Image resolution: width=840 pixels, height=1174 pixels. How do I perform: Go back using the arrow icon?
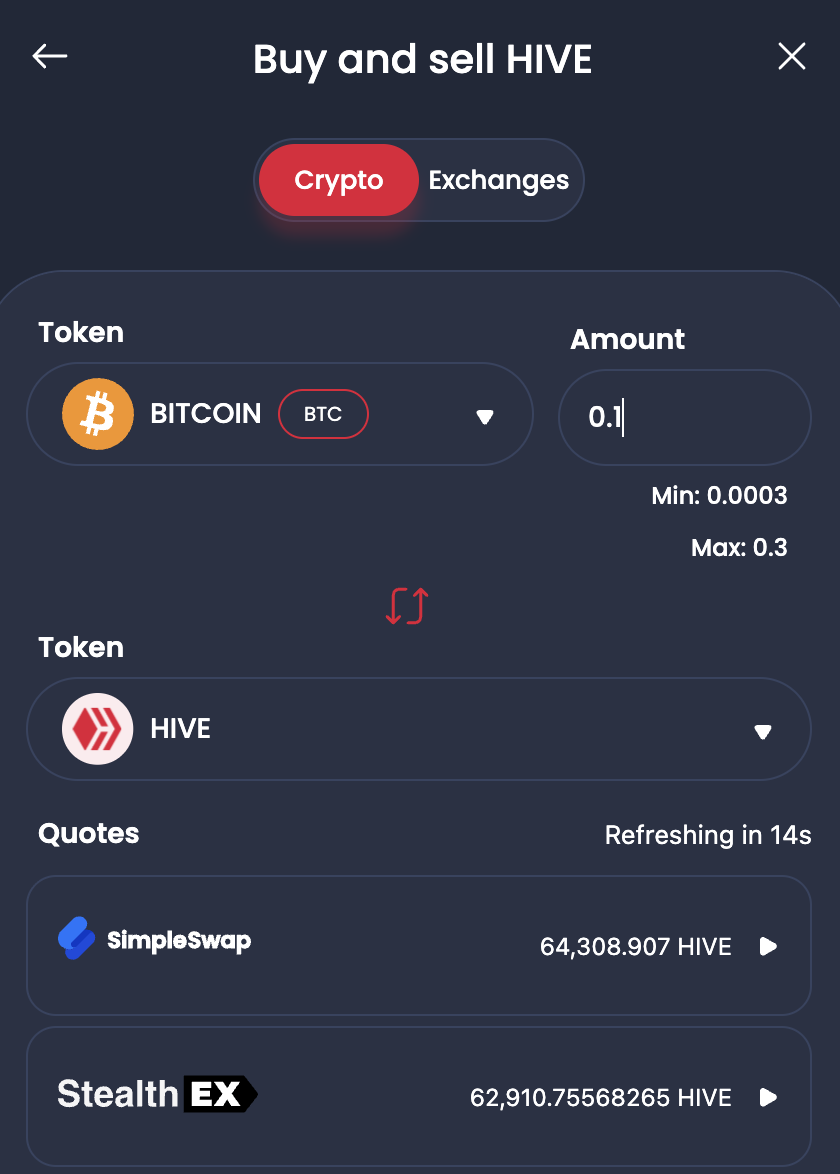(x=50, y=57)
